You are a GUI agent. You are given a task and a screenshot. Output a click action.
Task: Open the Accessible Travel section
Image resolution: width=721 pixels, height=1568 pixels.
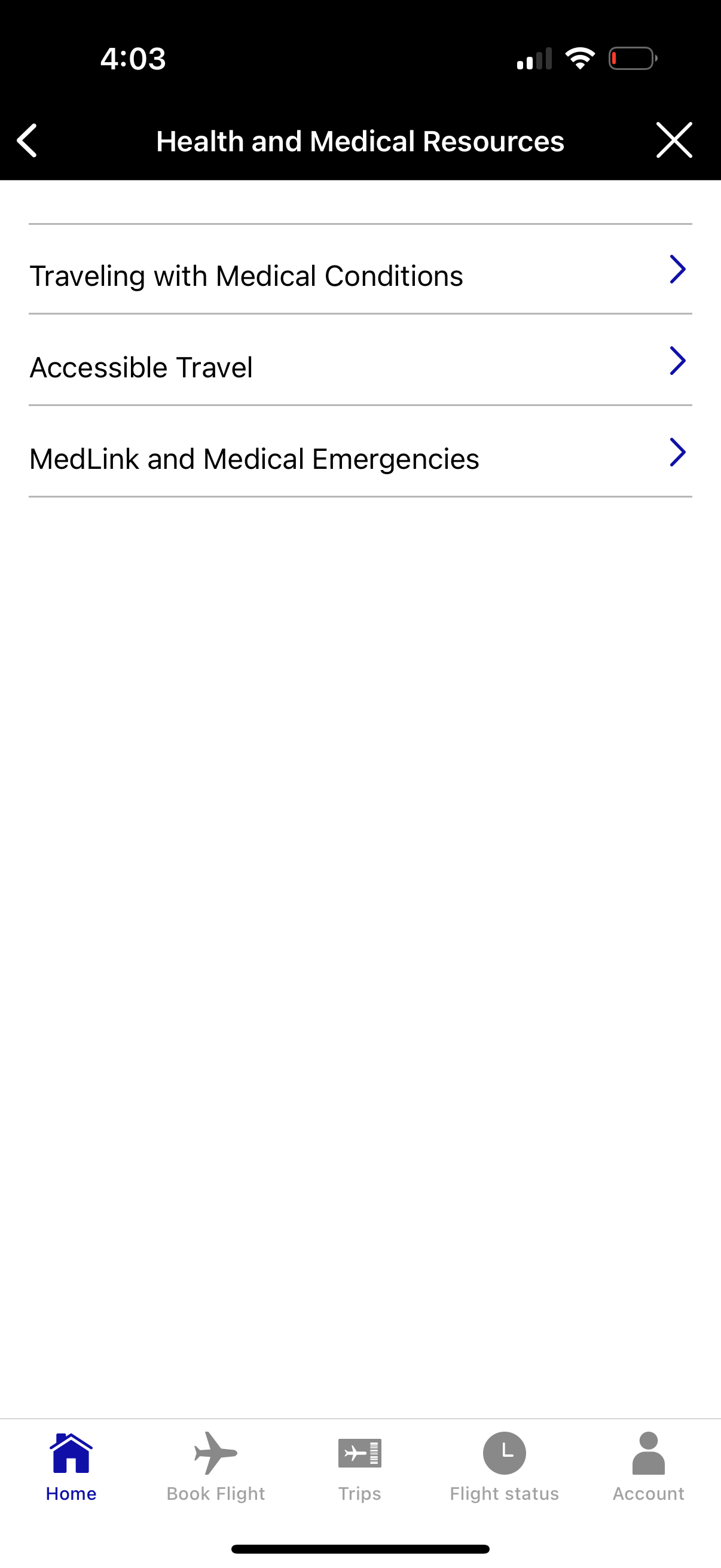tap(143, 367)
